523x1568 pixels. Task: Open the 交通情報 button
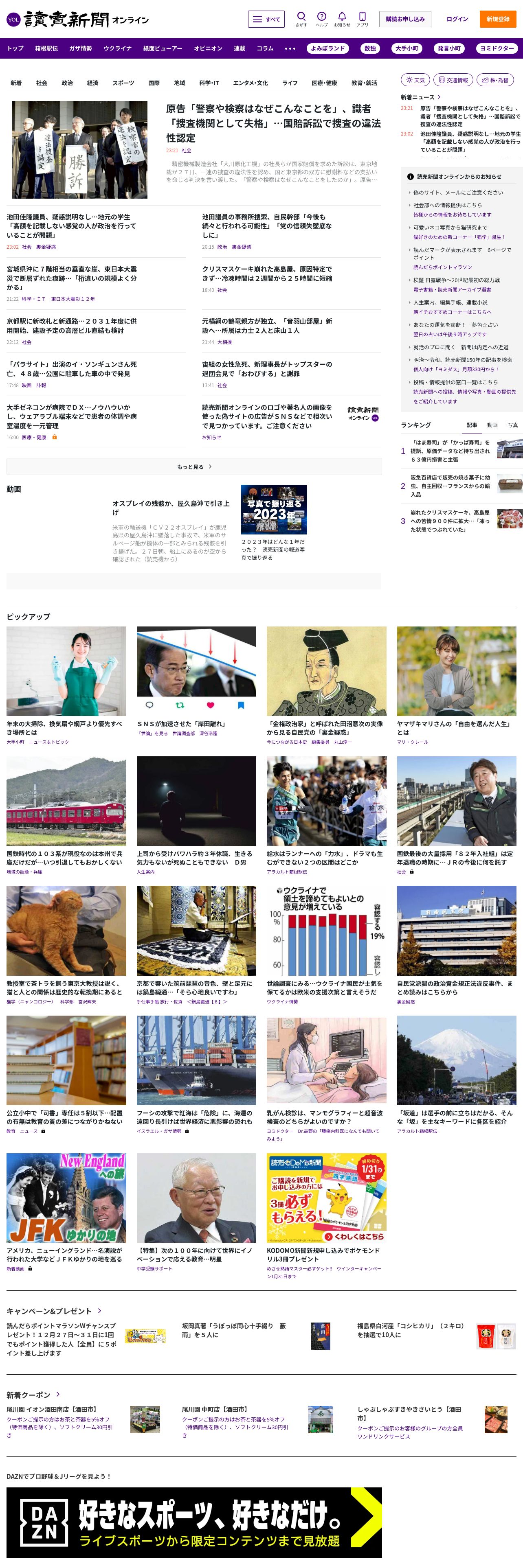click(453, 80)
